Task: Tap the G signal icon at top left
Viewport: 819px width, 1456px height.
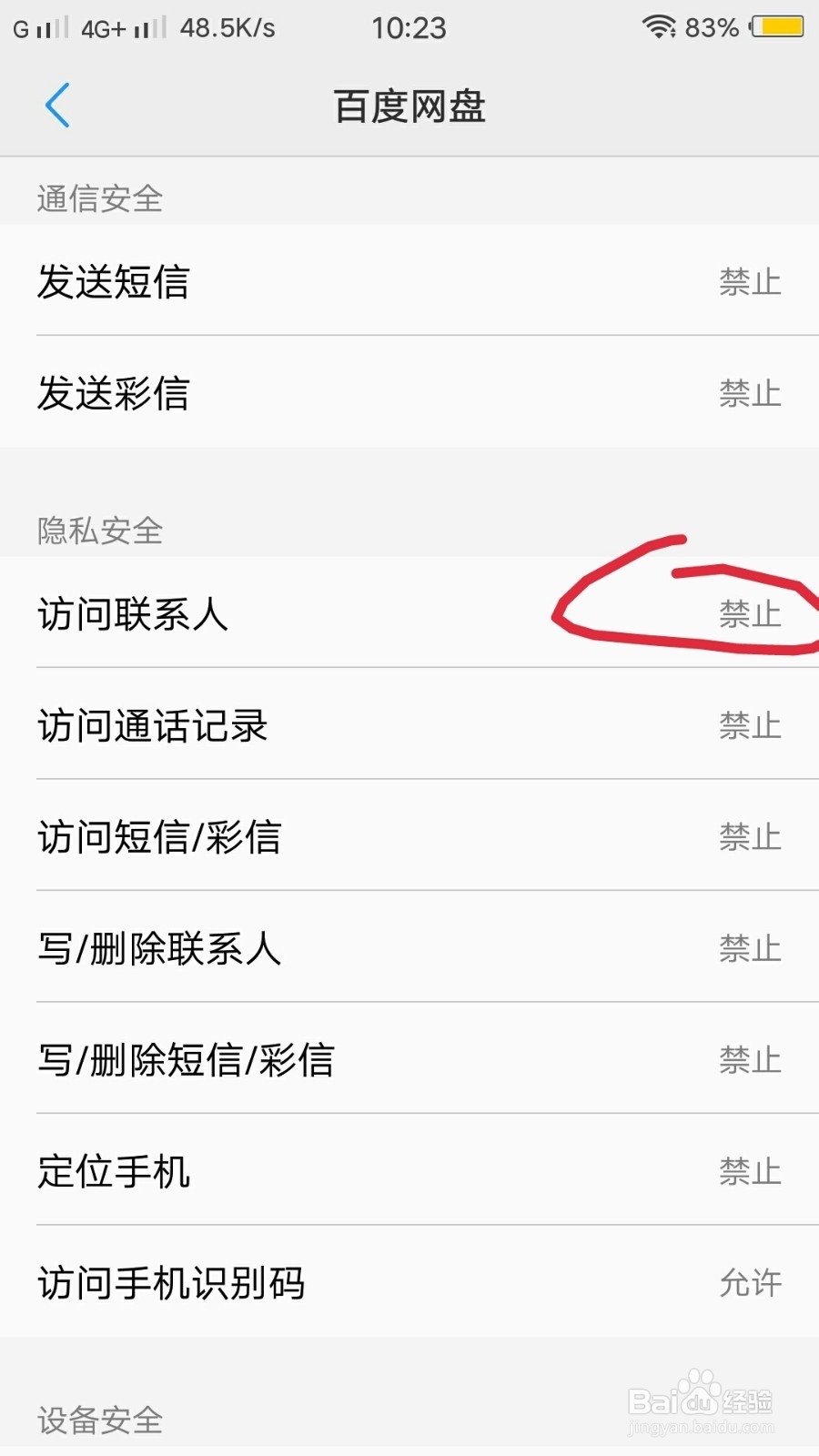Action: [21, 26]
